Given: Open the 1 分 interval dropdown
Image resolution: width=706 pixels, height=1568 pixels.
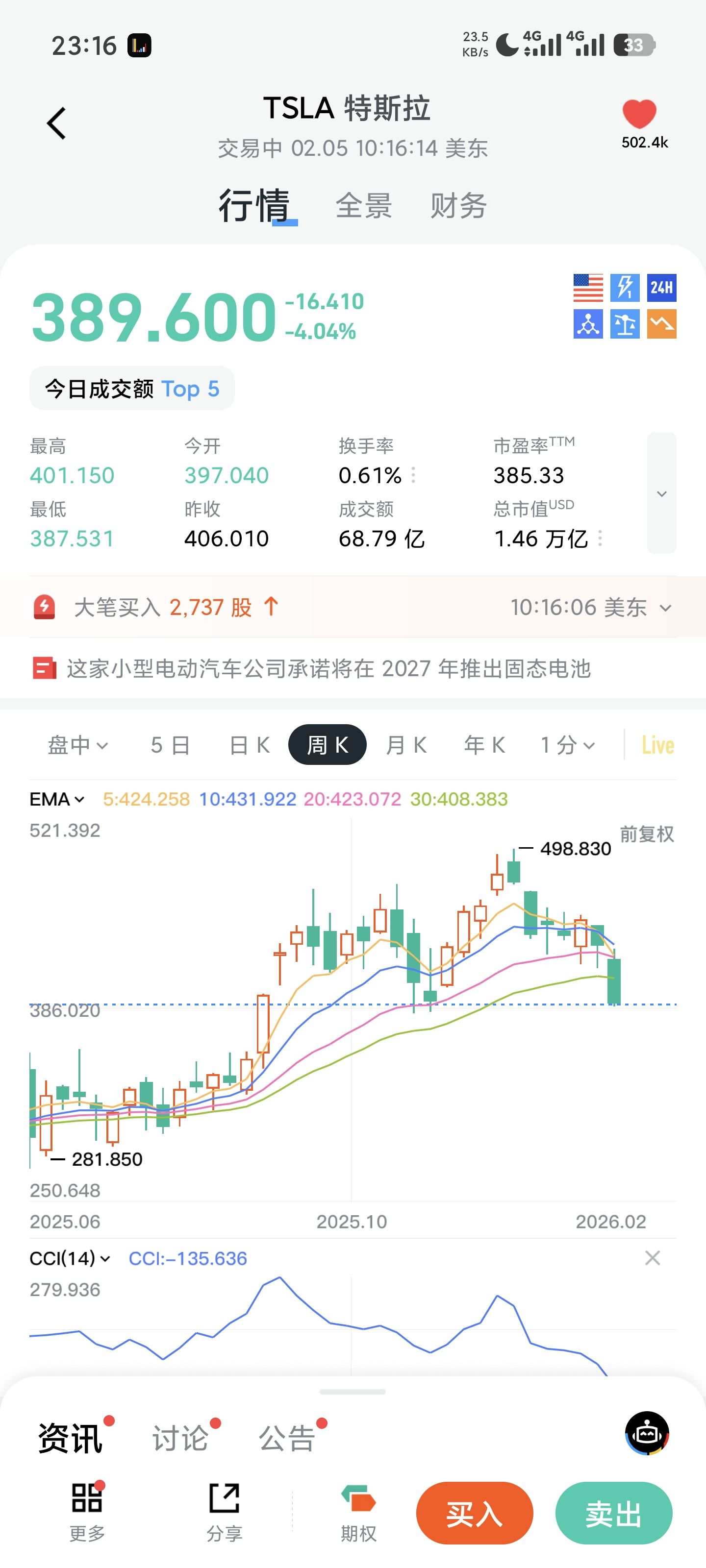Looking at the screenshot, I should pyautogui.click(x=568, y=745).
